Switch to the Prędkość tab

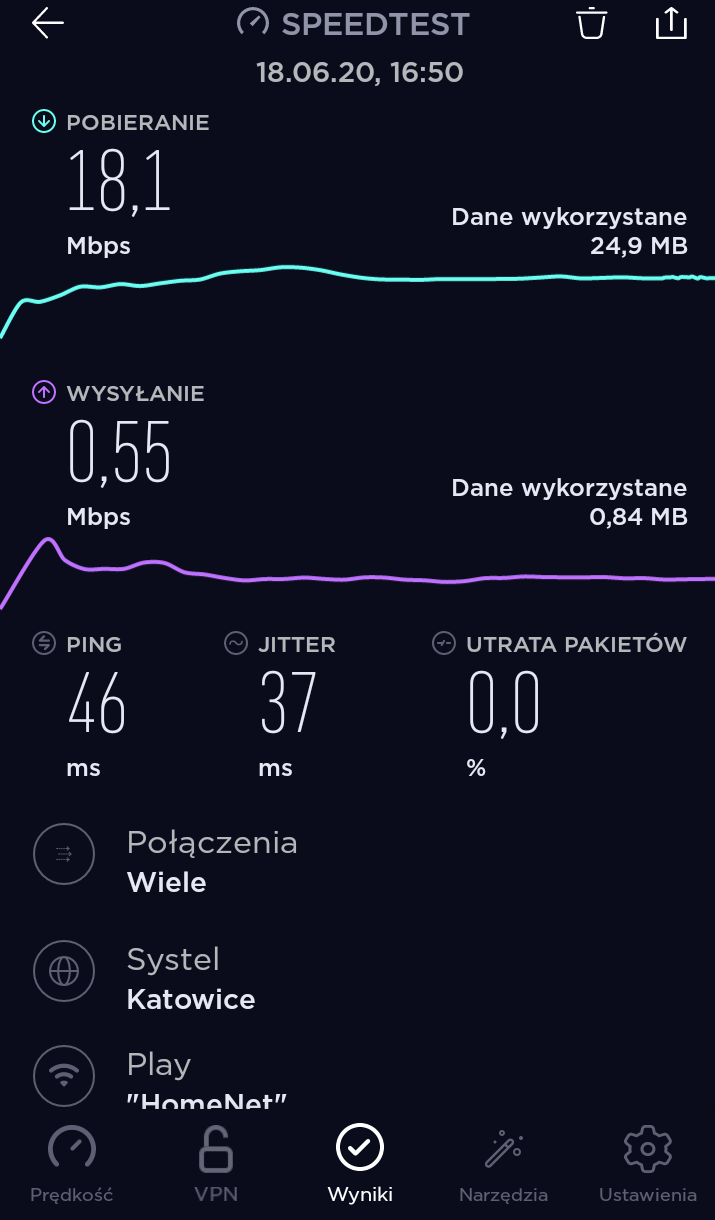point(71,1164)
